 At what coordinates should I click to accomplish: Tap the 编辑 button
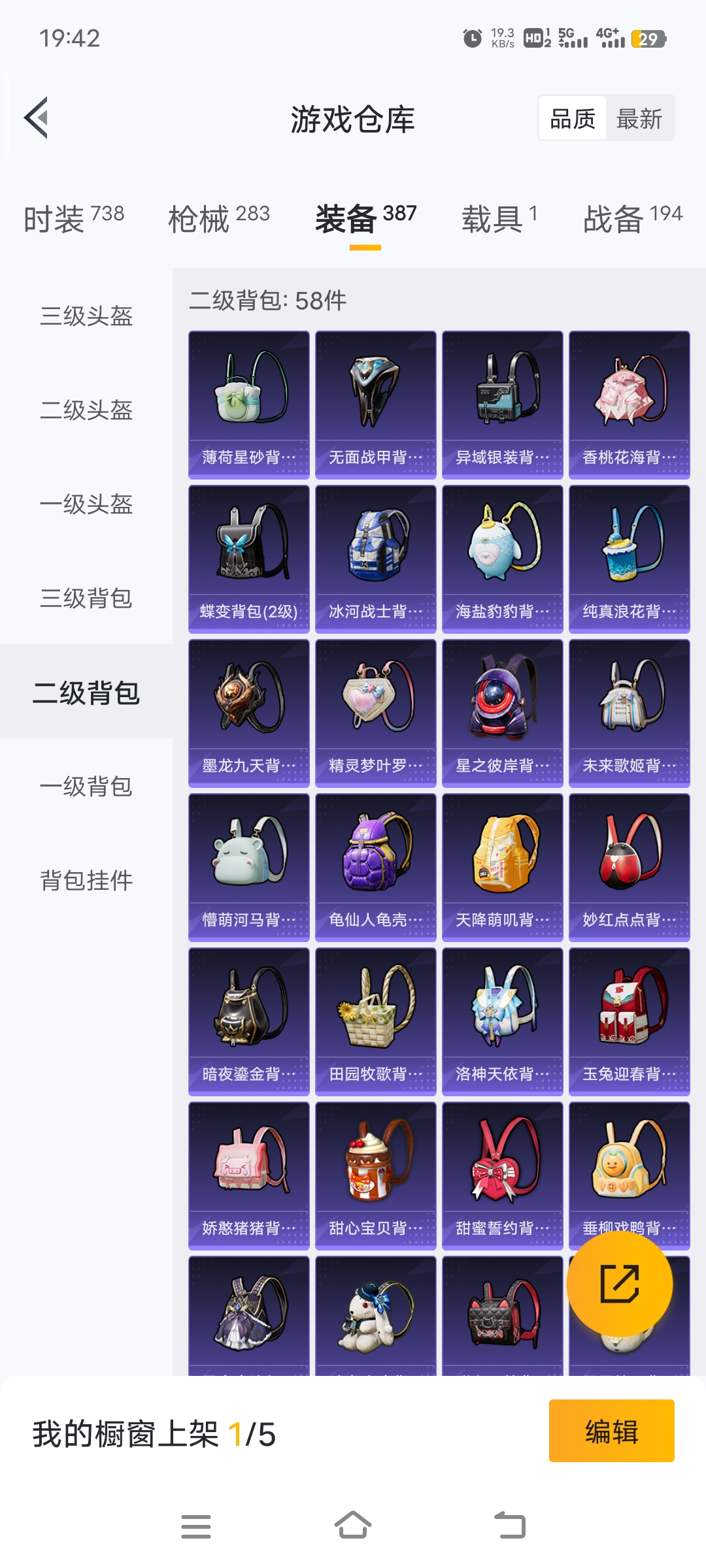611,1431
